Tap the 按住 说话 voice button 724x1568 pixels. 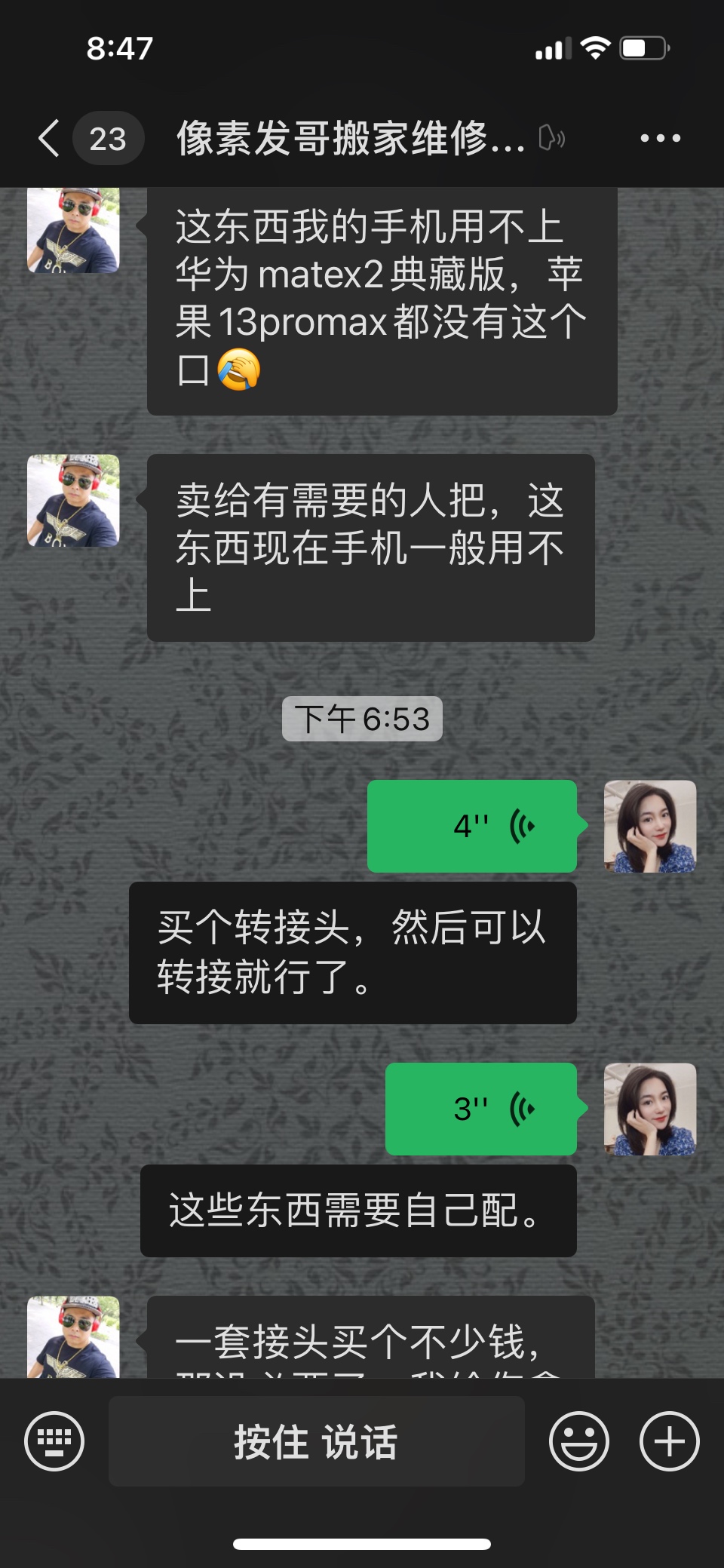[x=316, y=1441]
